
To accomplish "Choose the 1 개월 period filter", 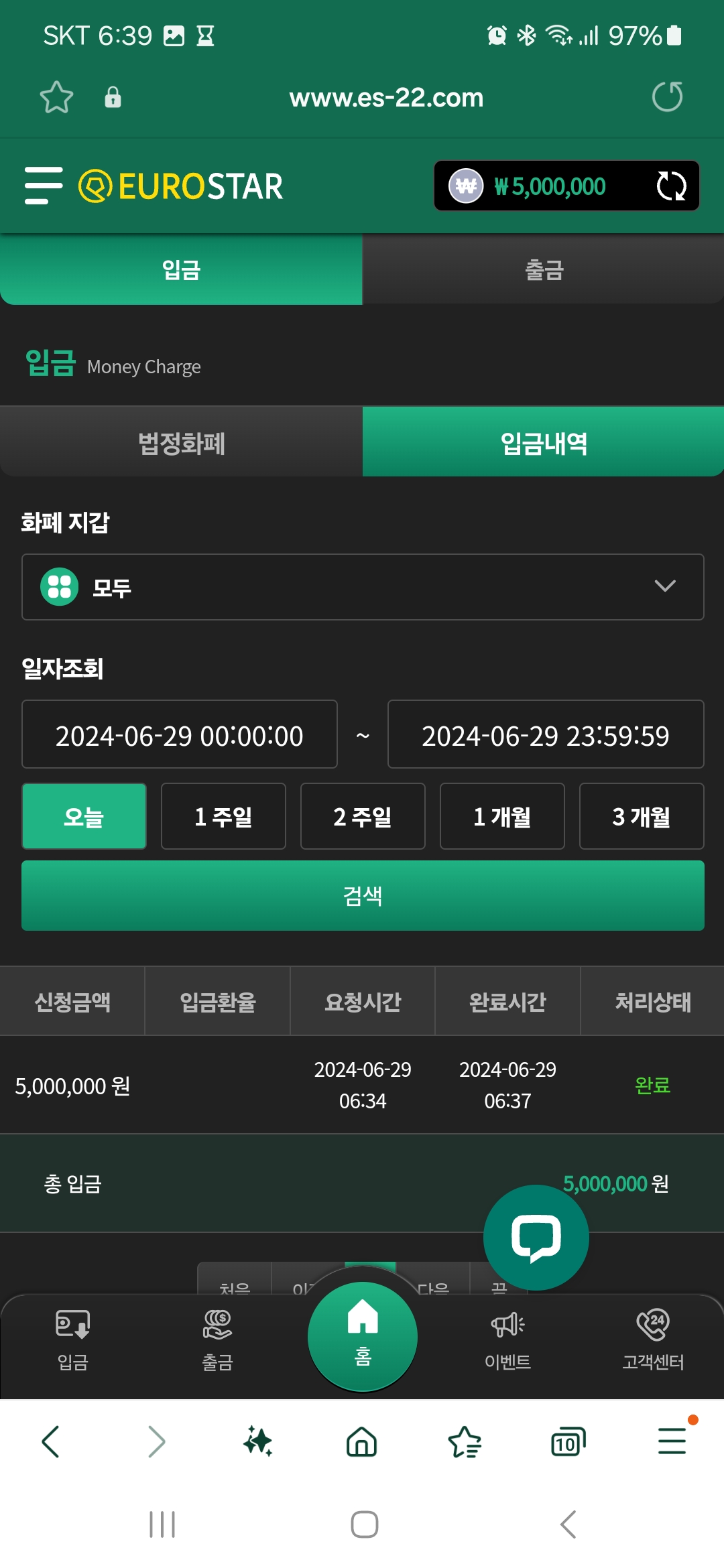I will coord(502,816).
